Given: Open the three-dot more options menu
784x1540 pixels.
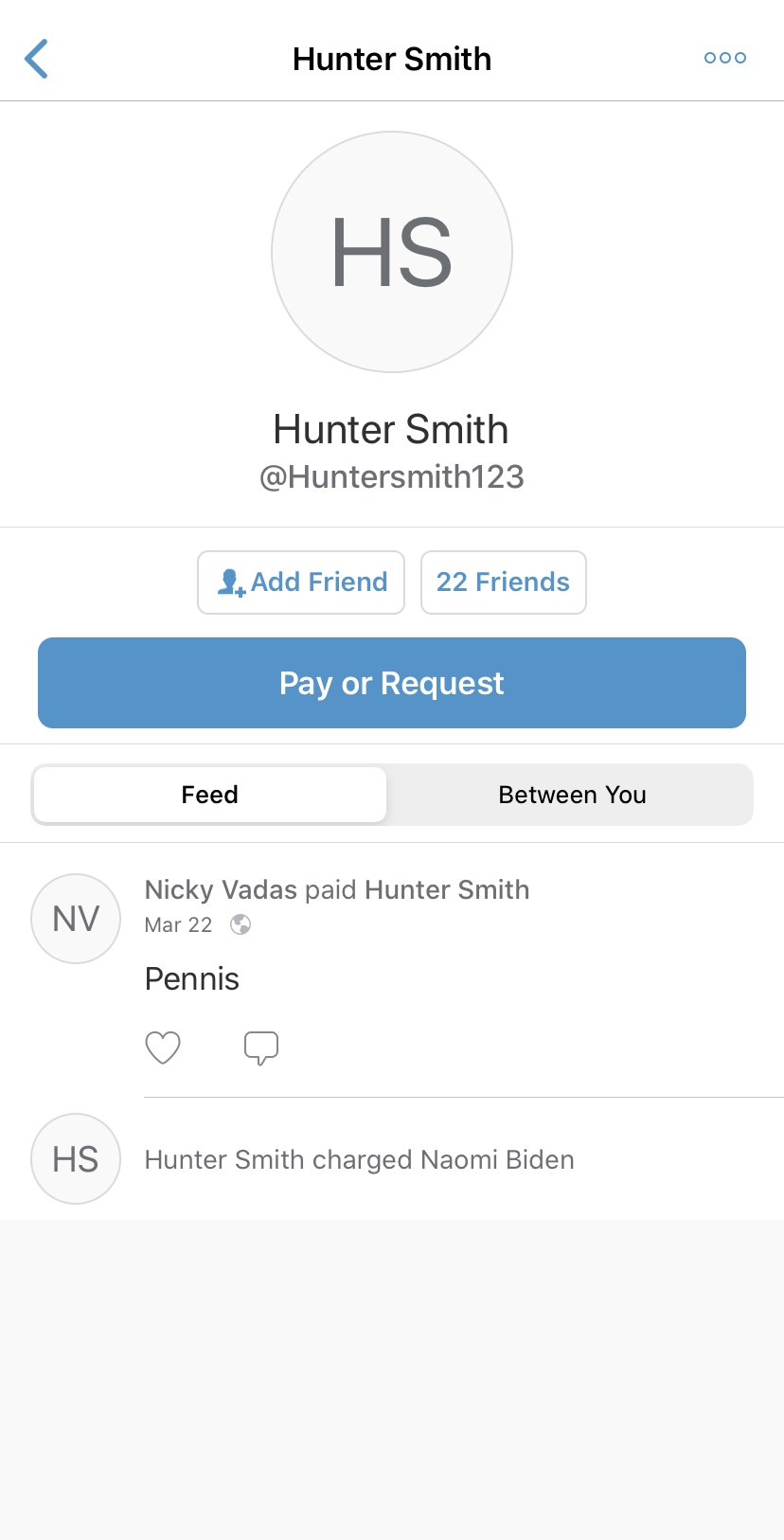Looking at the screenshot, I should click(x=725, y=58).
